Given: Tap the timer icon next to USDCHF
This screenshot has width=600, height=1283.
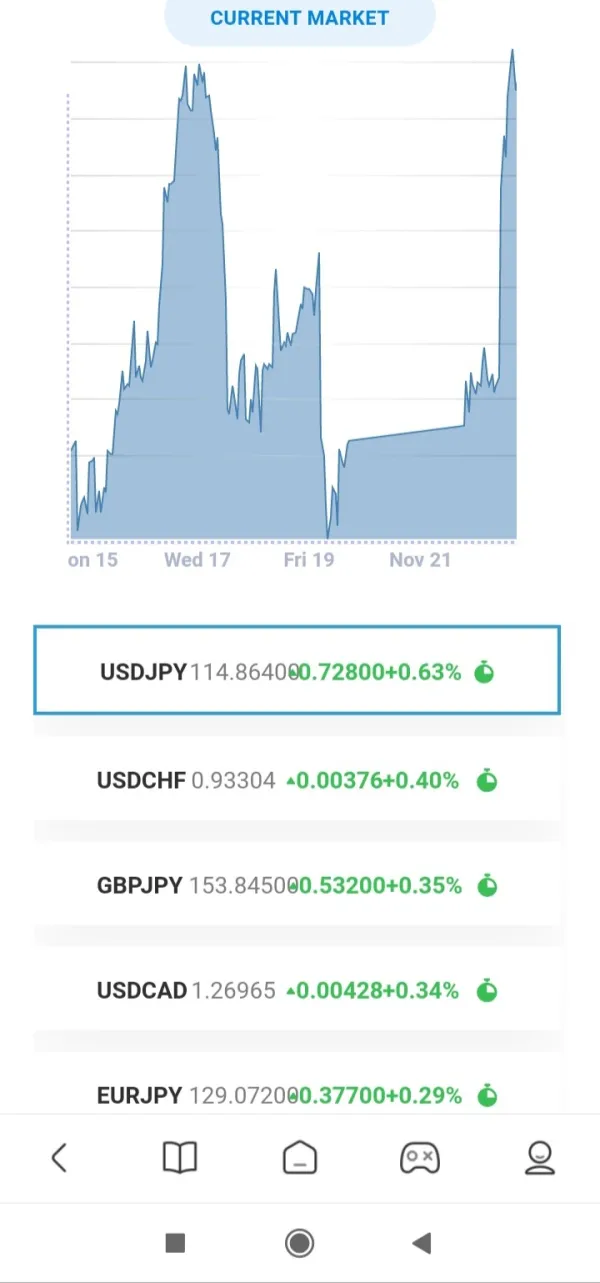Looking at the screenshot, I should tap(487, 780).
